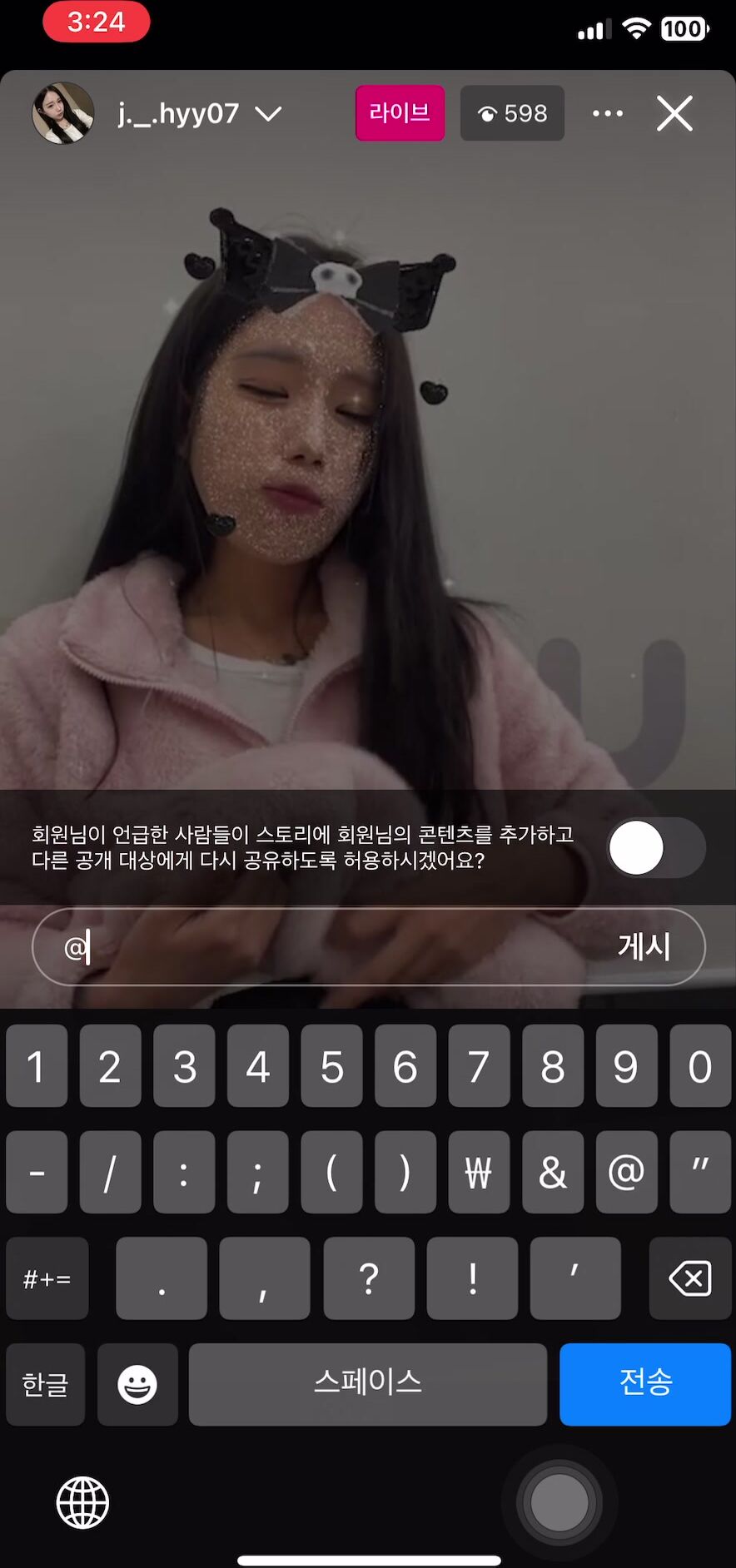The height and width of the screenshot is (1568, 736).
Task: Focus the comment input field
Action: [x=333, y=947]
